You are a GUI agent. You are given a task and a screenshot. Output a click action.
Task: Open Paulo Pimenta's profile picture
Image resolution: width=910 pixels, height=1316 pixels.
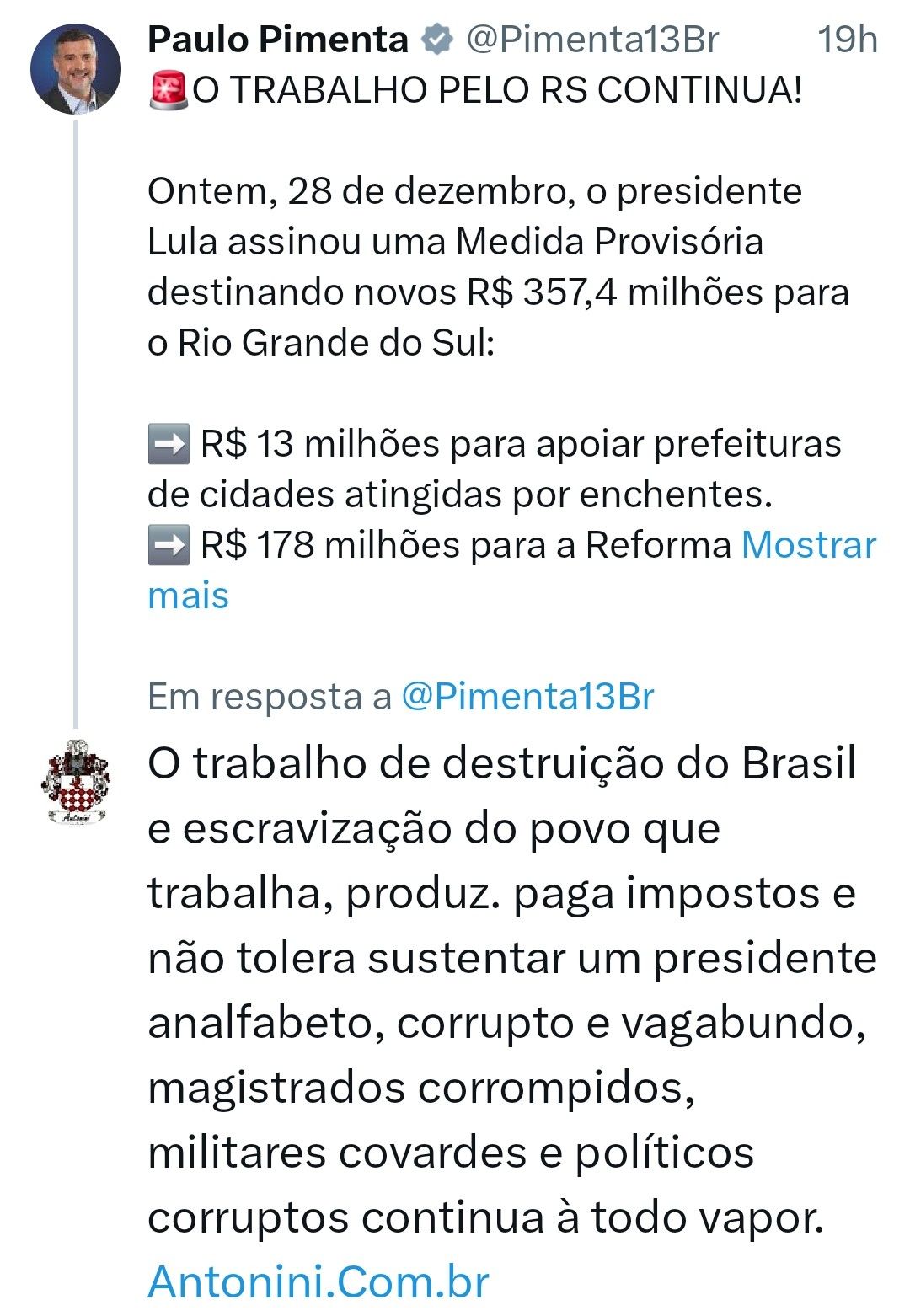[76, 69]
